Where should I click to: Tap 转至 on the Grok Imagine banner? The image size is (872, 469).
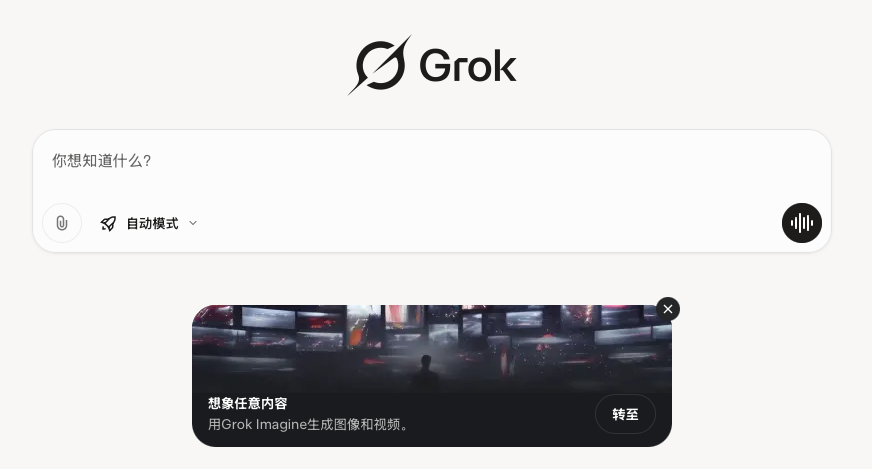pyautogui.click(x=625, y=414)
